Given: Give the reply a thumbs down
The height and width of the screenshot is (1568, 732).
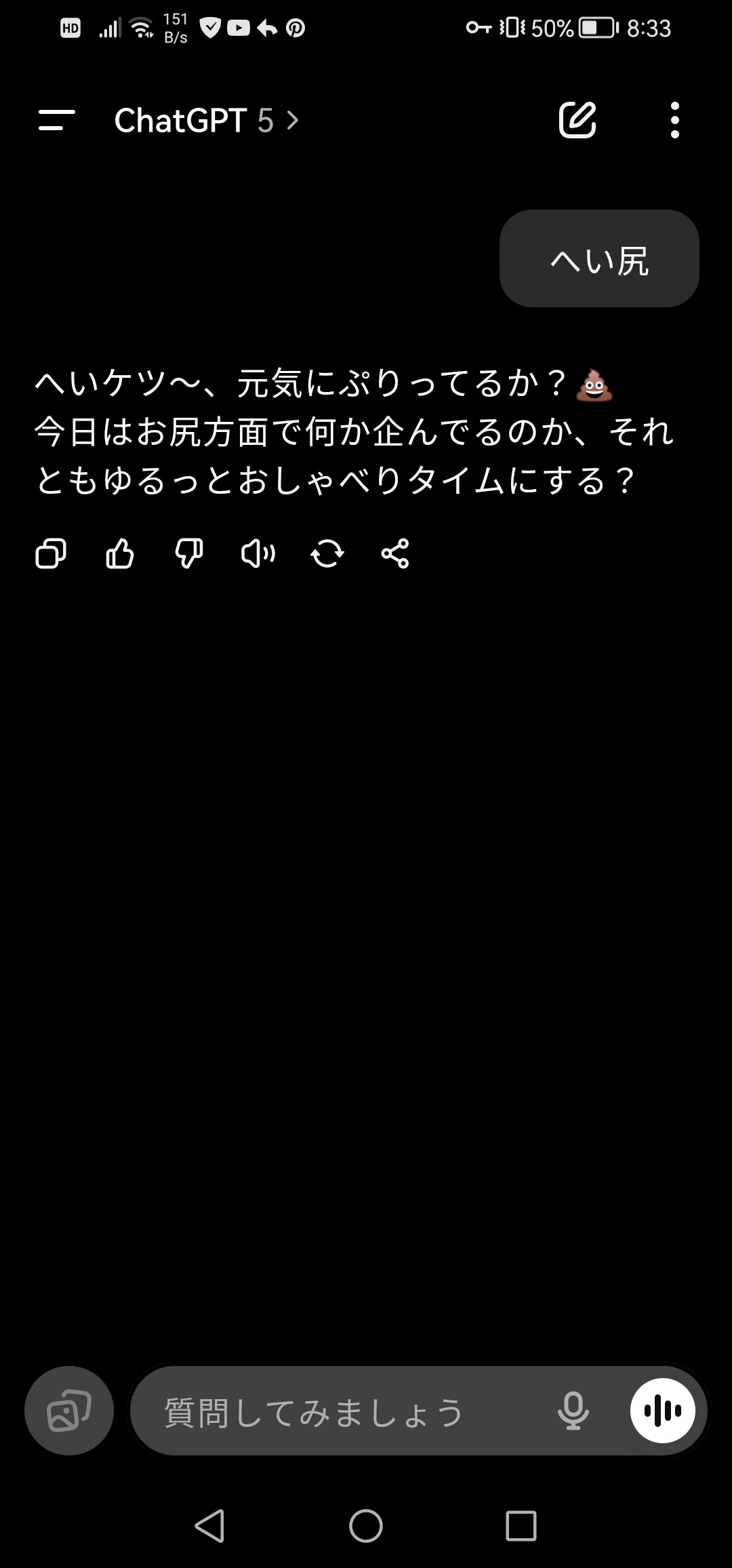Looking at the screenshot, I should [189, 553].
